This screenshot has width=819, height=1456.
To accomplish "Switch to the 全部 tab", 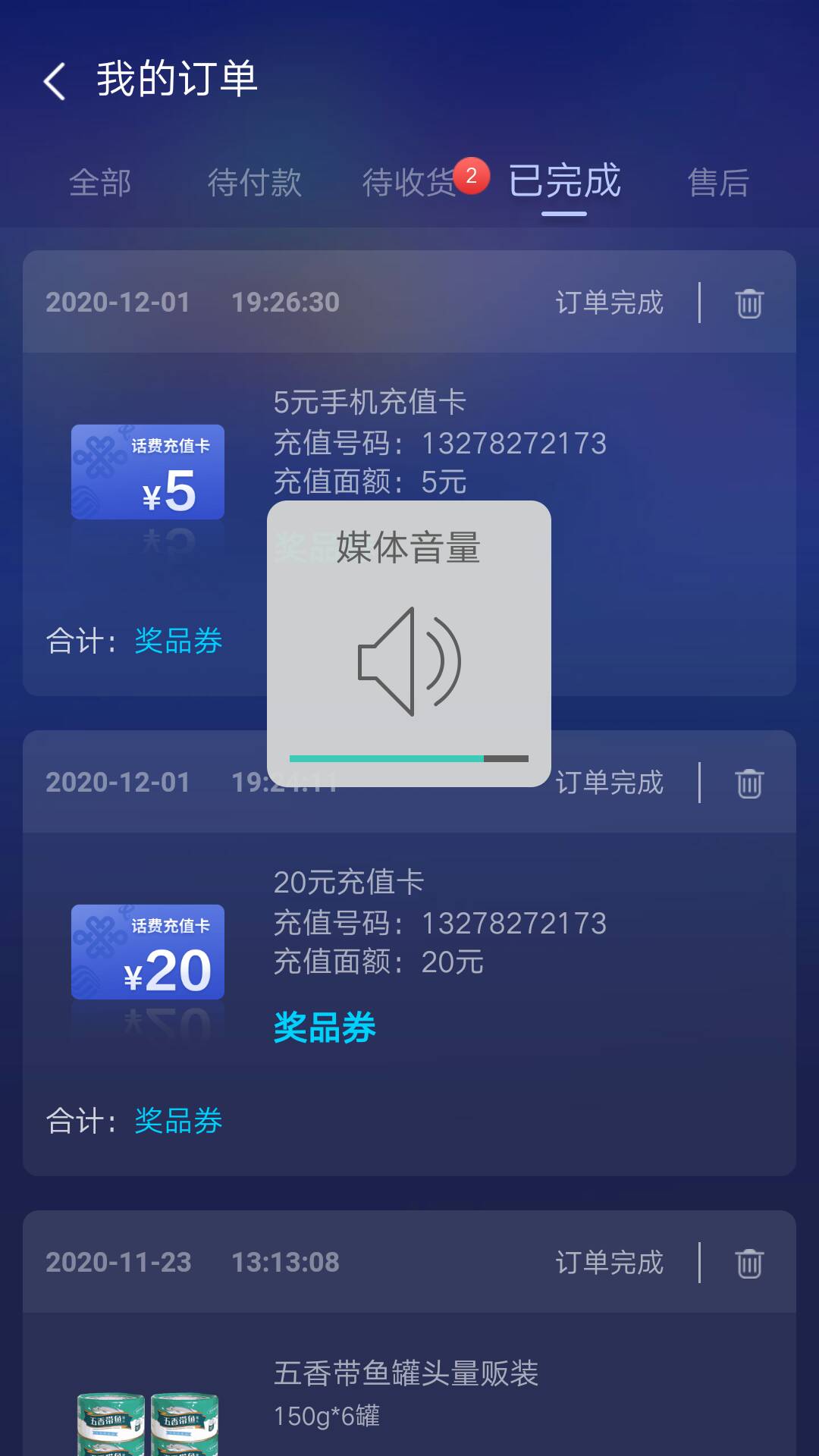I will pos(101,182).
